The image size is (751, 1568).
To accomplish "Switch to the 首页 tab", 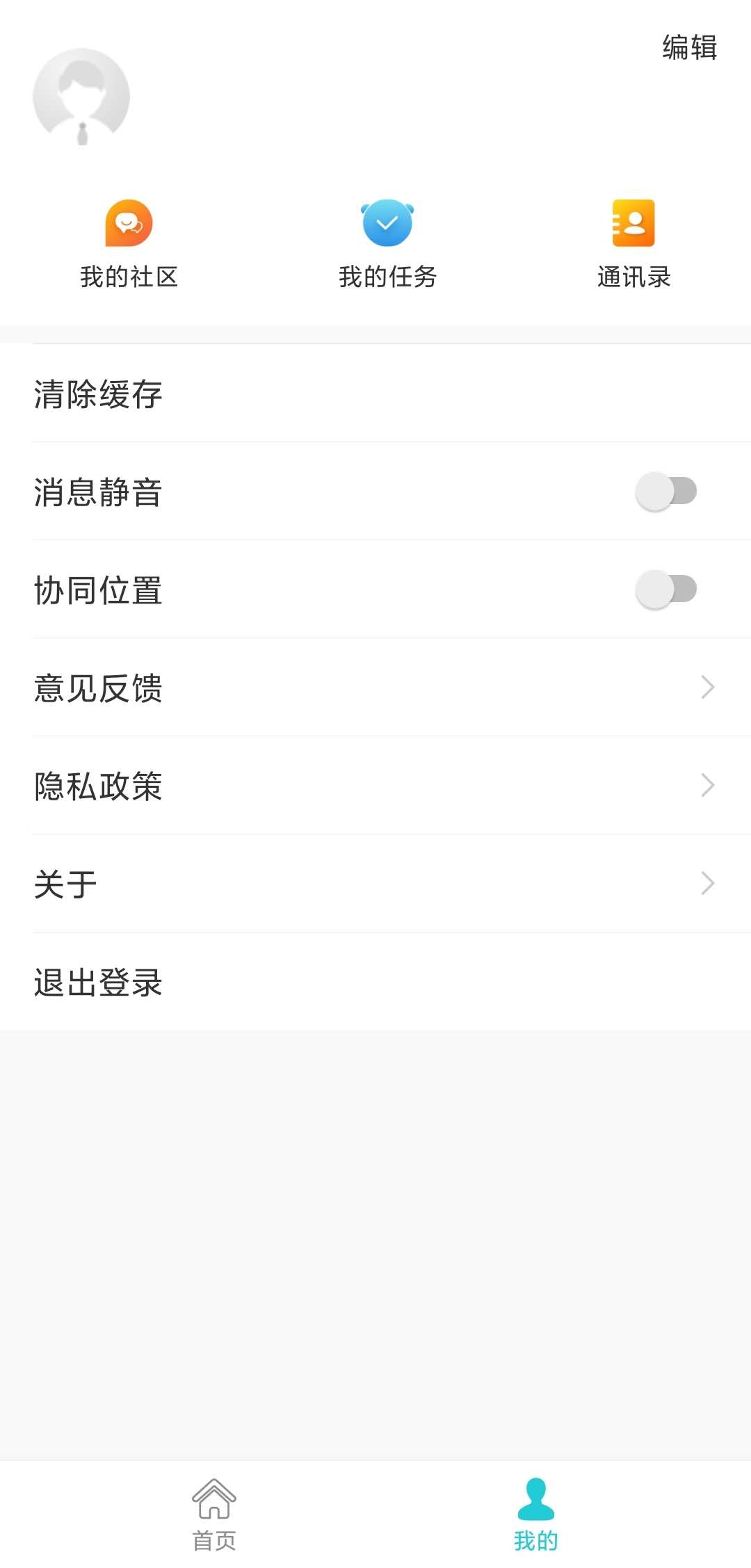I will pyautogui.click(x=214, y=1514).
